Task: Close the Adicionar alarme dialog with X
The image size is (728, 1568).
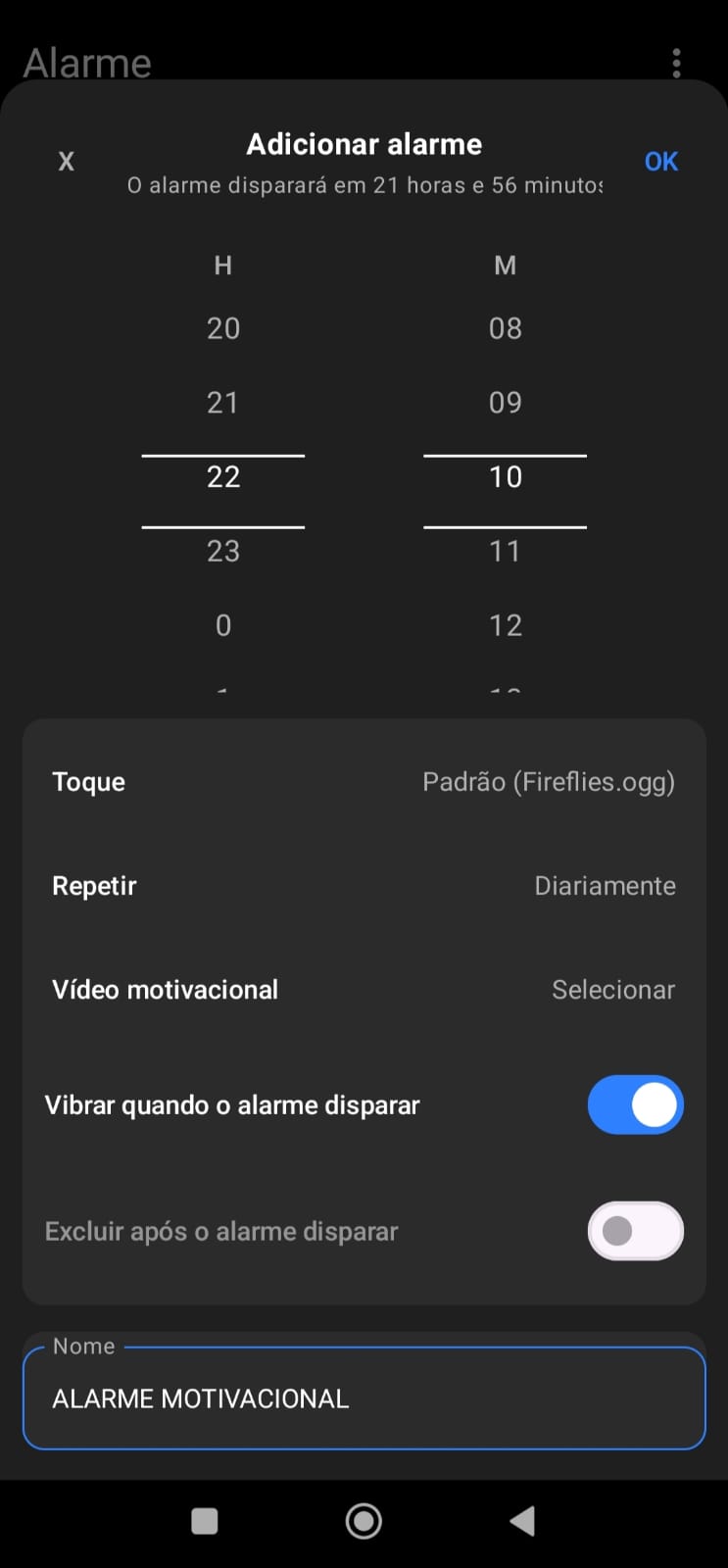Action: (66, 161)
